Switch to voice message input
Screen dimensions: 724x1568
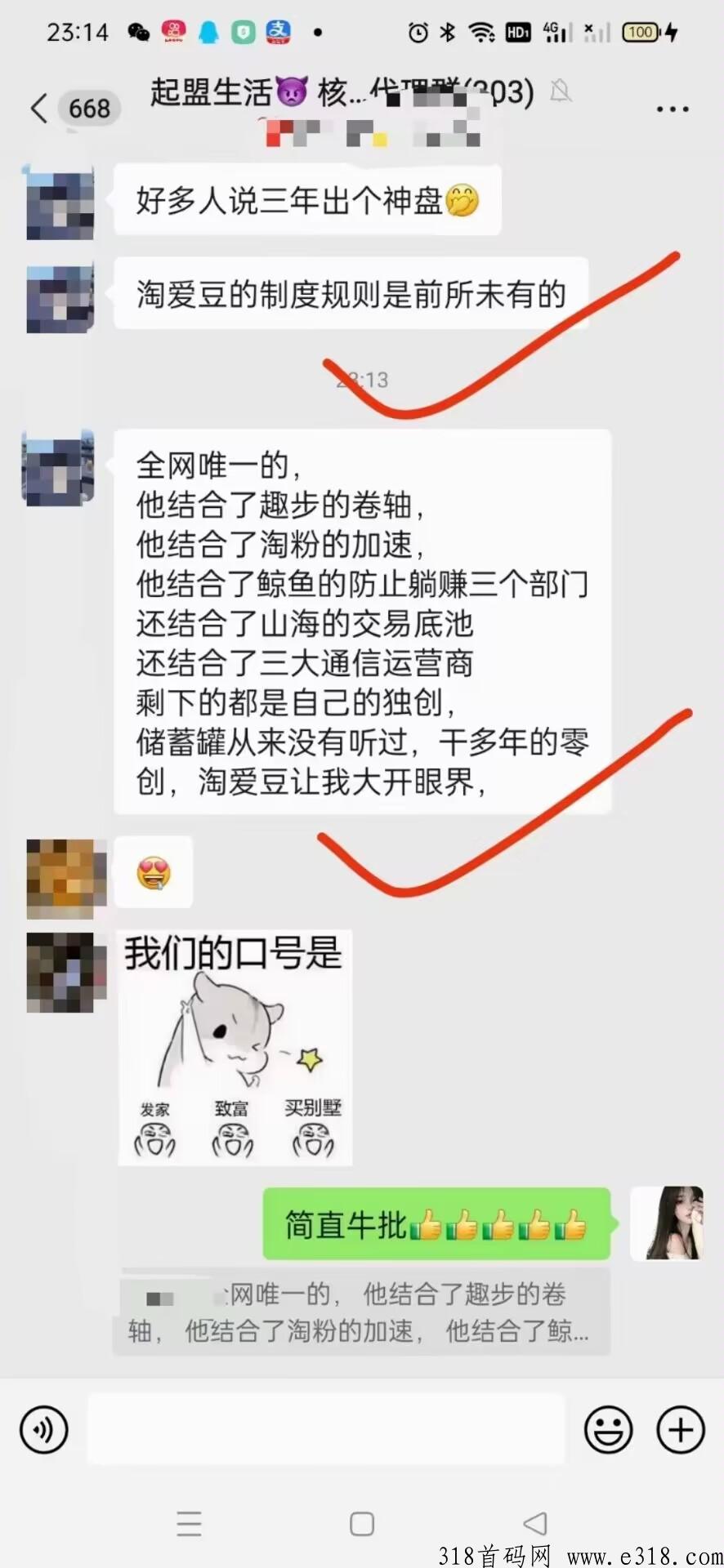coord(43,1430)
